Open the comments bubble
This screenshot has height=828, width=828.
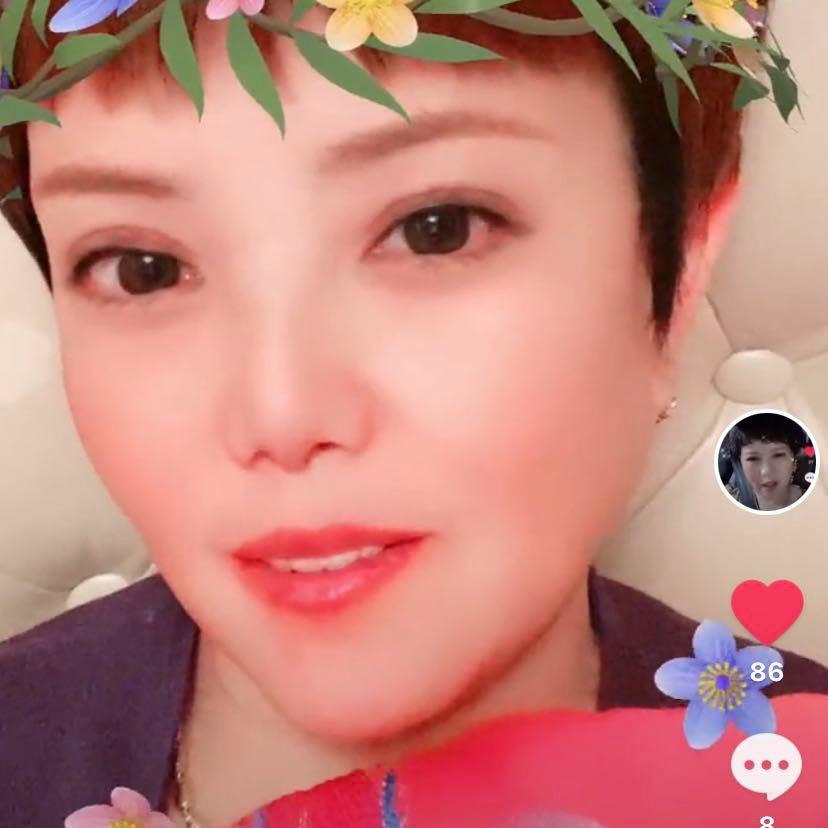click(766, 766)
